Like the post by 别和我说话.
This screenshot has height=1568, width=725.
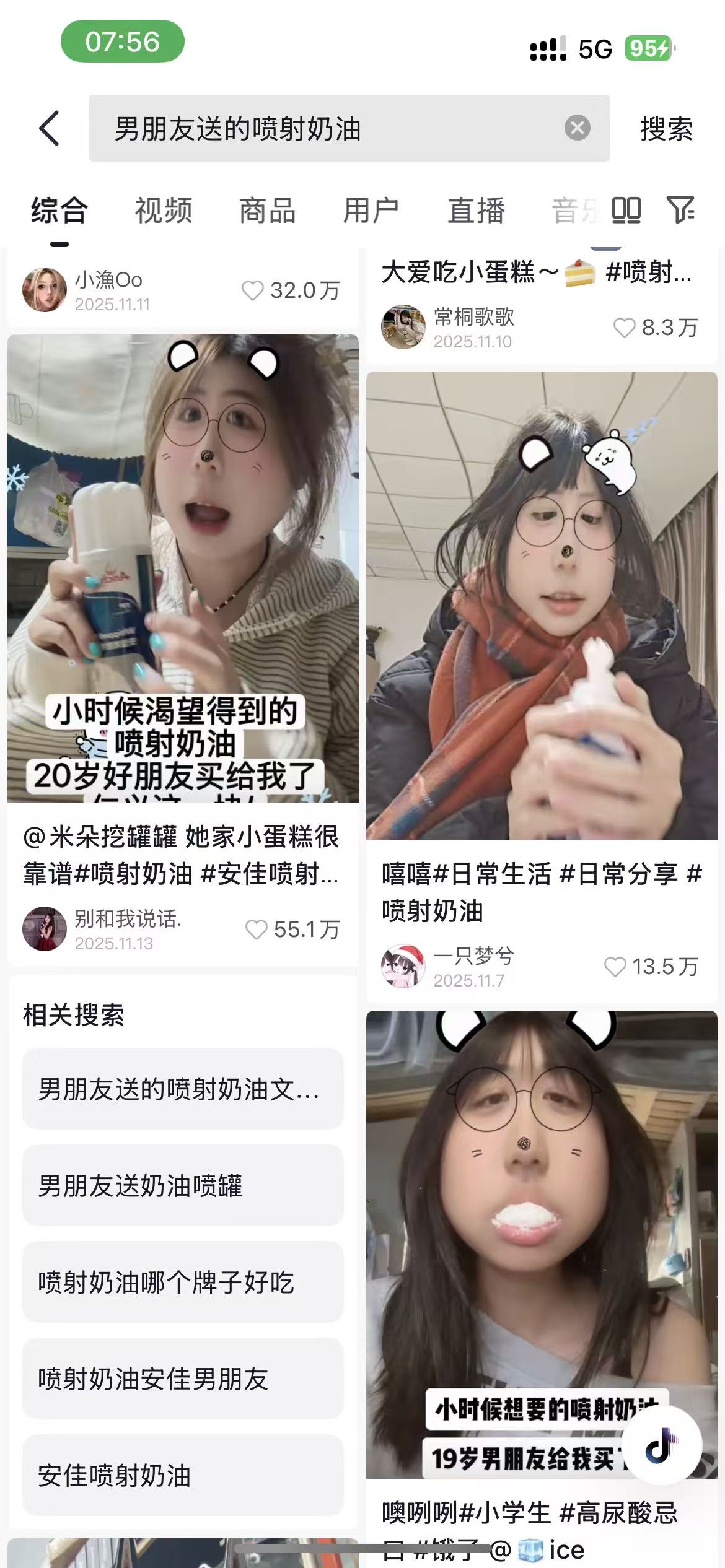257,930
